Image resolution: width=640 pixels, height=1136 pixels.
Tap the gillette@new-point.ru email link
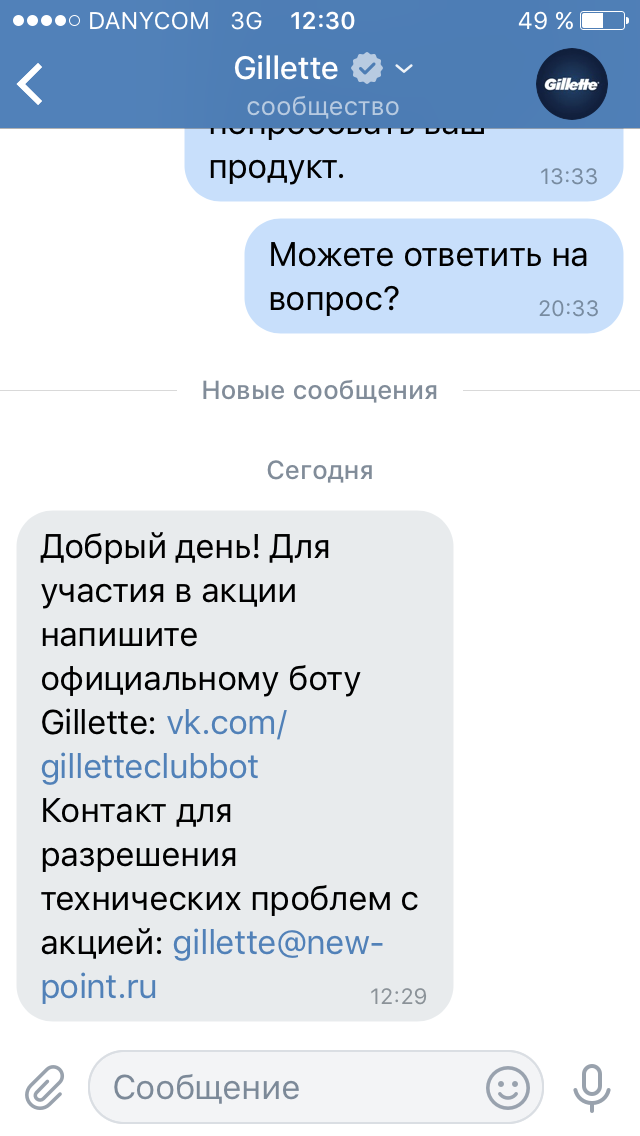click(212, 966)
